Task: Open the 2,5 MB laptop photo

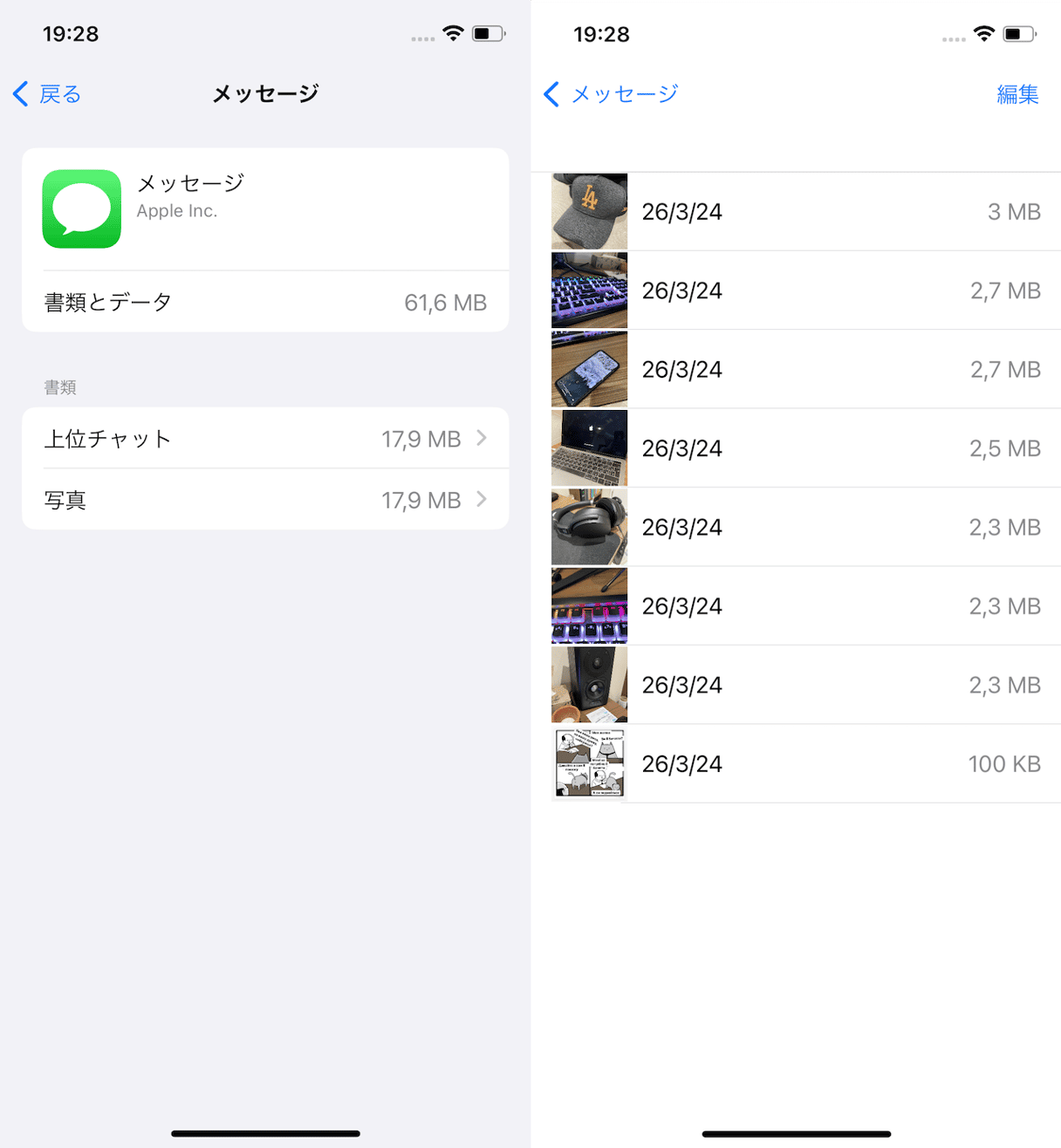Action: coord(796,448)
